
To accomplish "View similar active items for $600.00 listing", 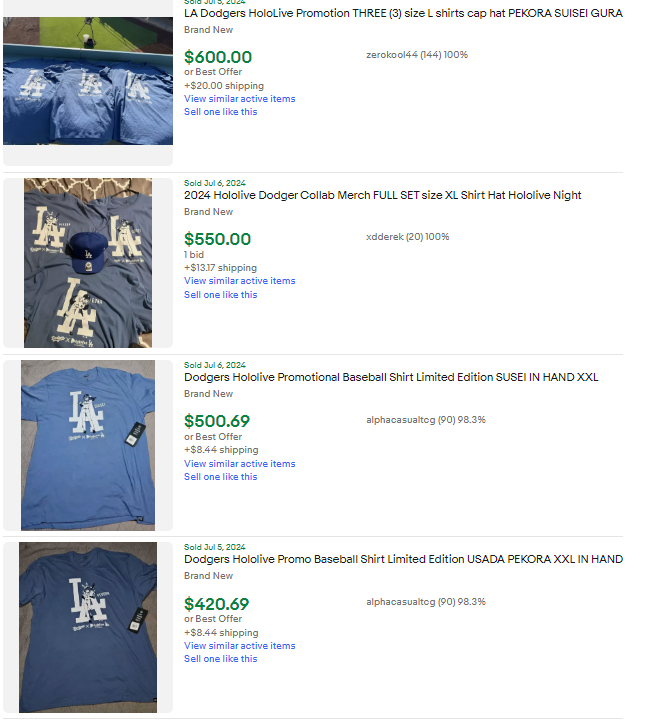I will (x=240, y=99).
